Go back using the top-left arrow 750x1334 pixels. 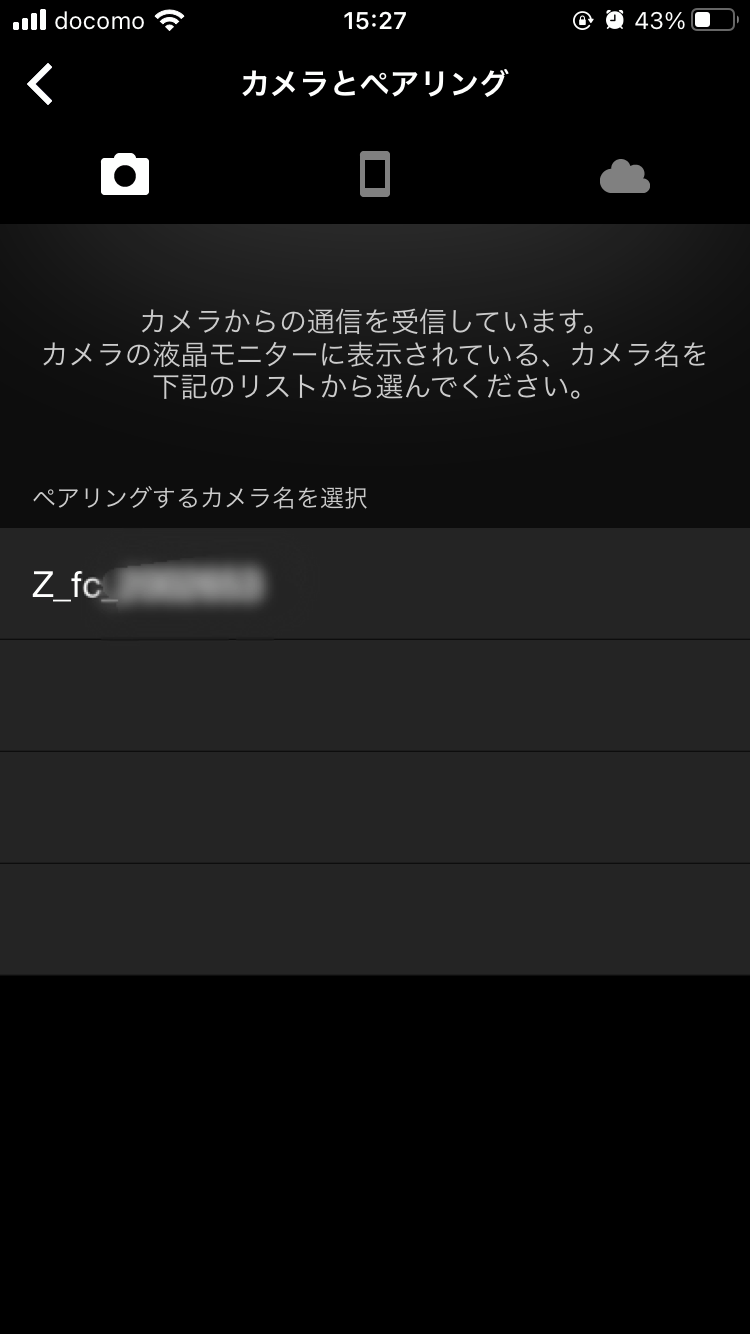[x=40, y=85]
